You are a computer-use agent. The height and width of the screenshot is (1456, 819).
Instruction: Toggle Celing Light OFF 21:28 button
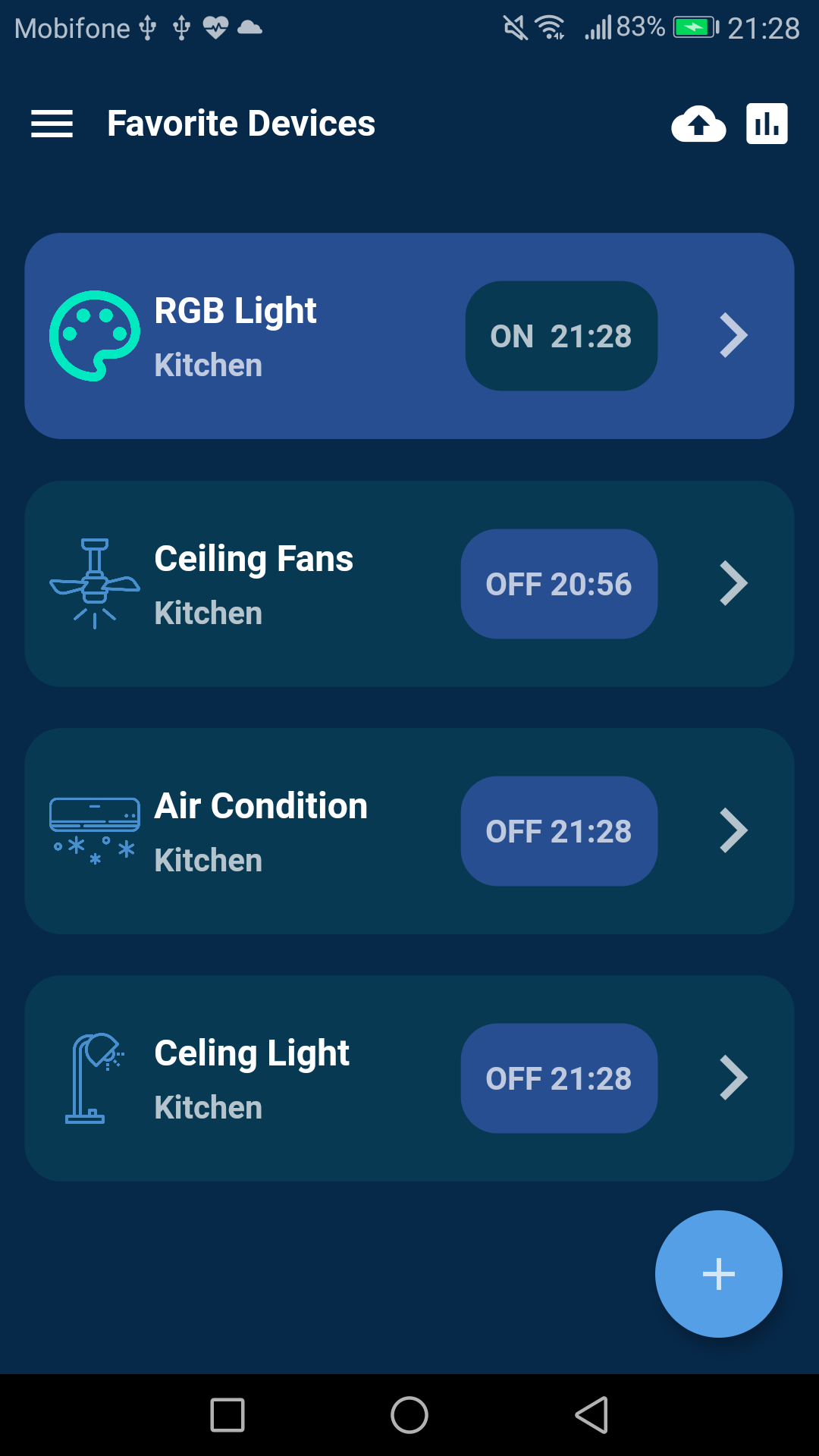(x=559, y=1078)
